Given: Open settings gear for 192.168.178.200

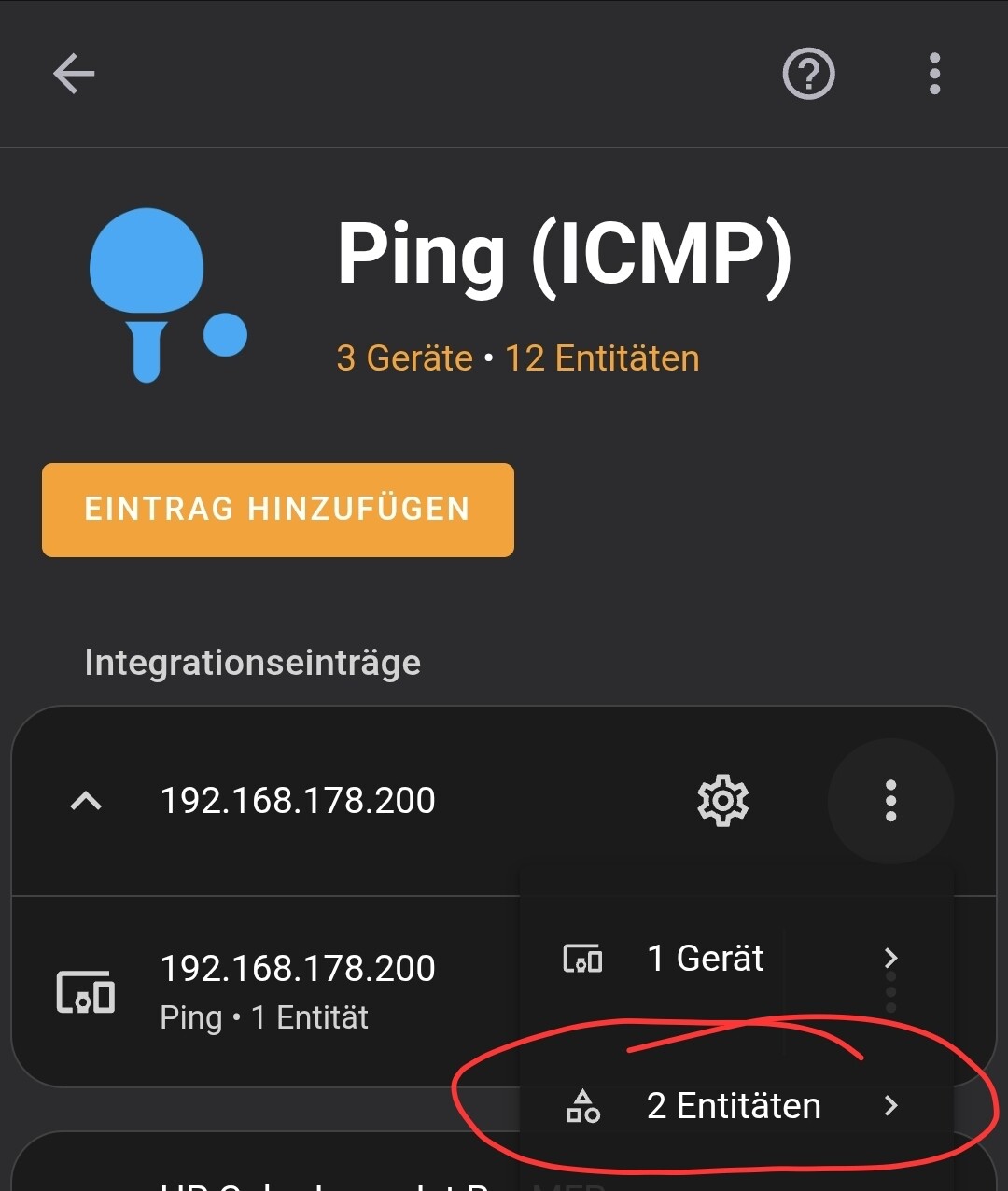Looking at the screenshot, I should coord(722,801).
